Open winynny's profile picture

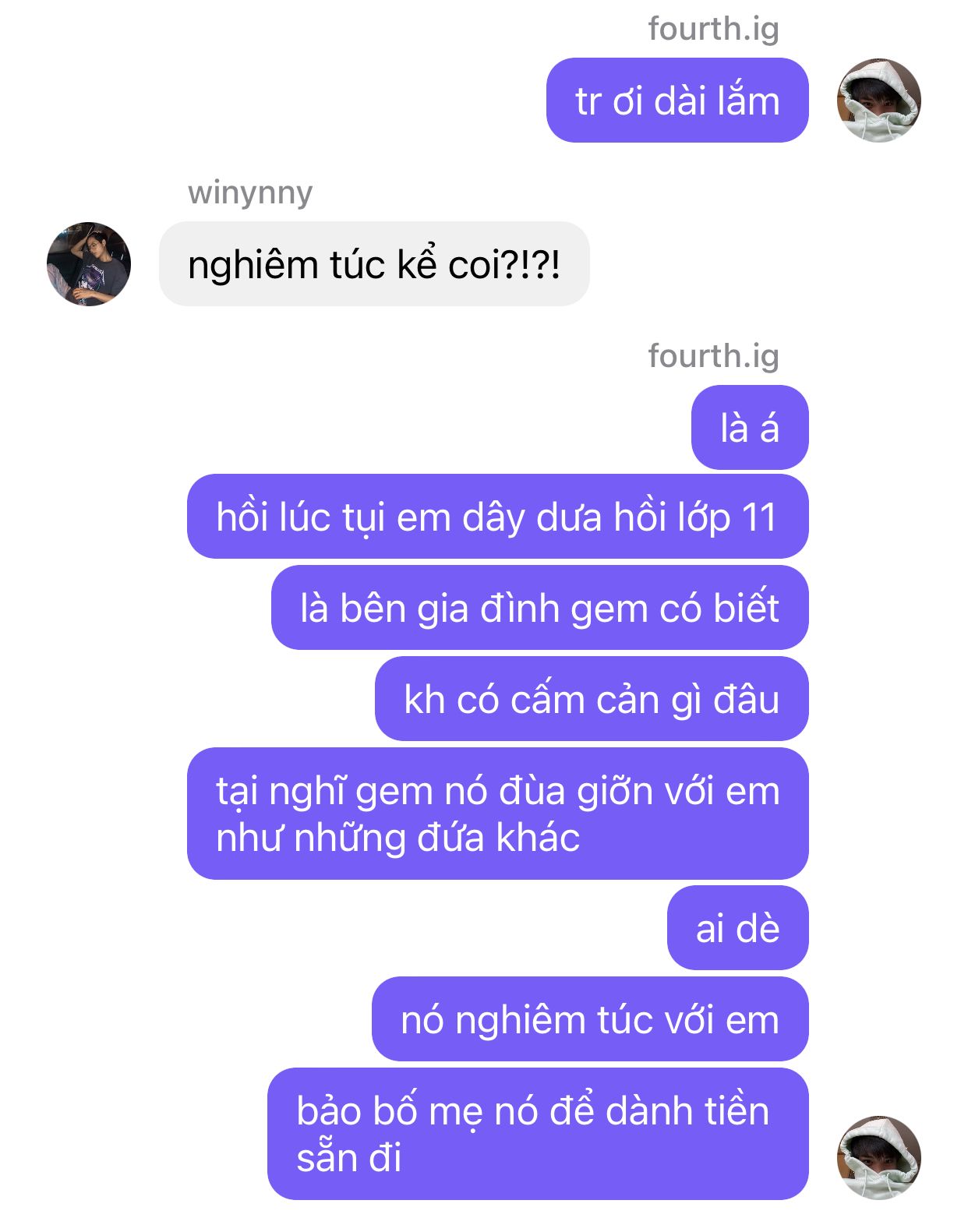[89, 263]
